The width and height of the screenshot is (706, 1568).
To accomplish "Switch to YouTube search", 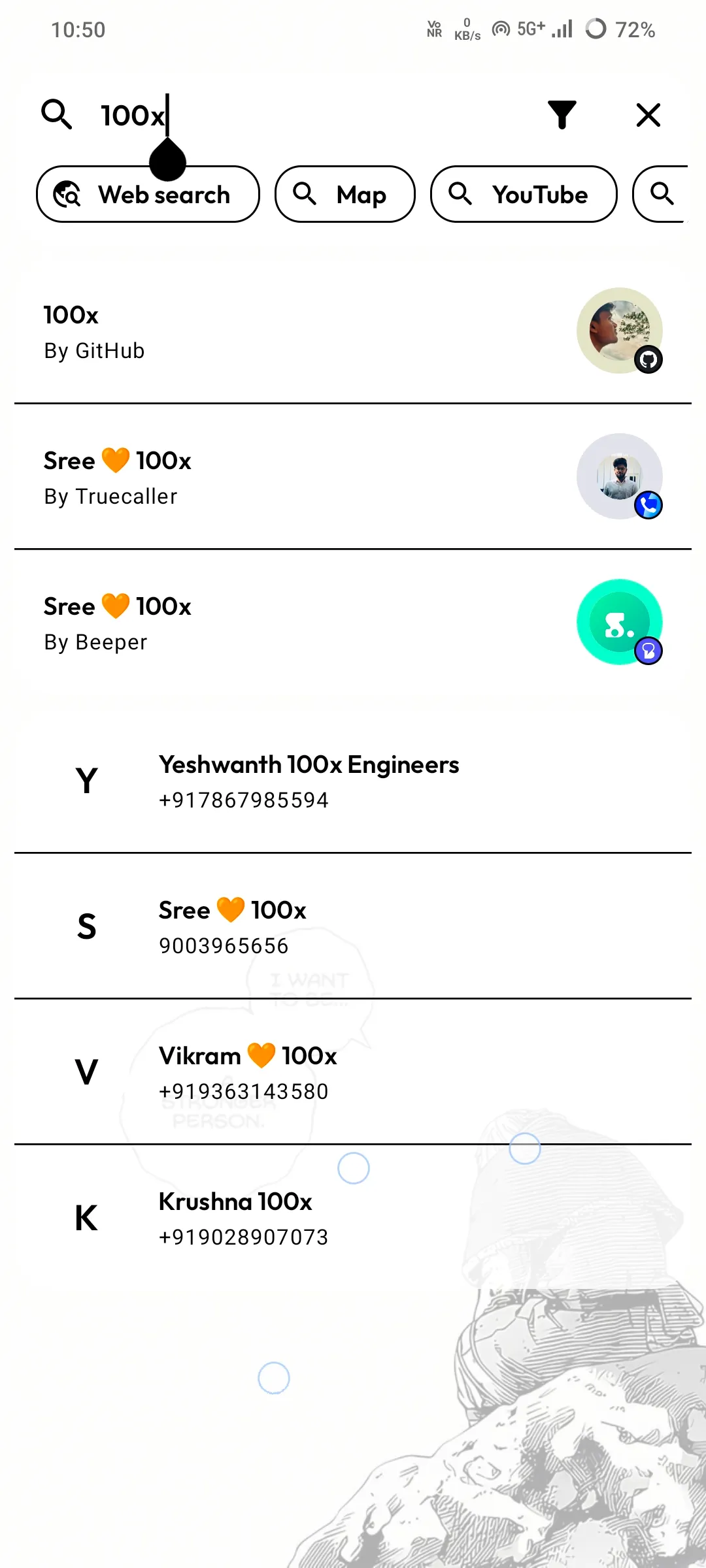I will [x=523, y=194].
